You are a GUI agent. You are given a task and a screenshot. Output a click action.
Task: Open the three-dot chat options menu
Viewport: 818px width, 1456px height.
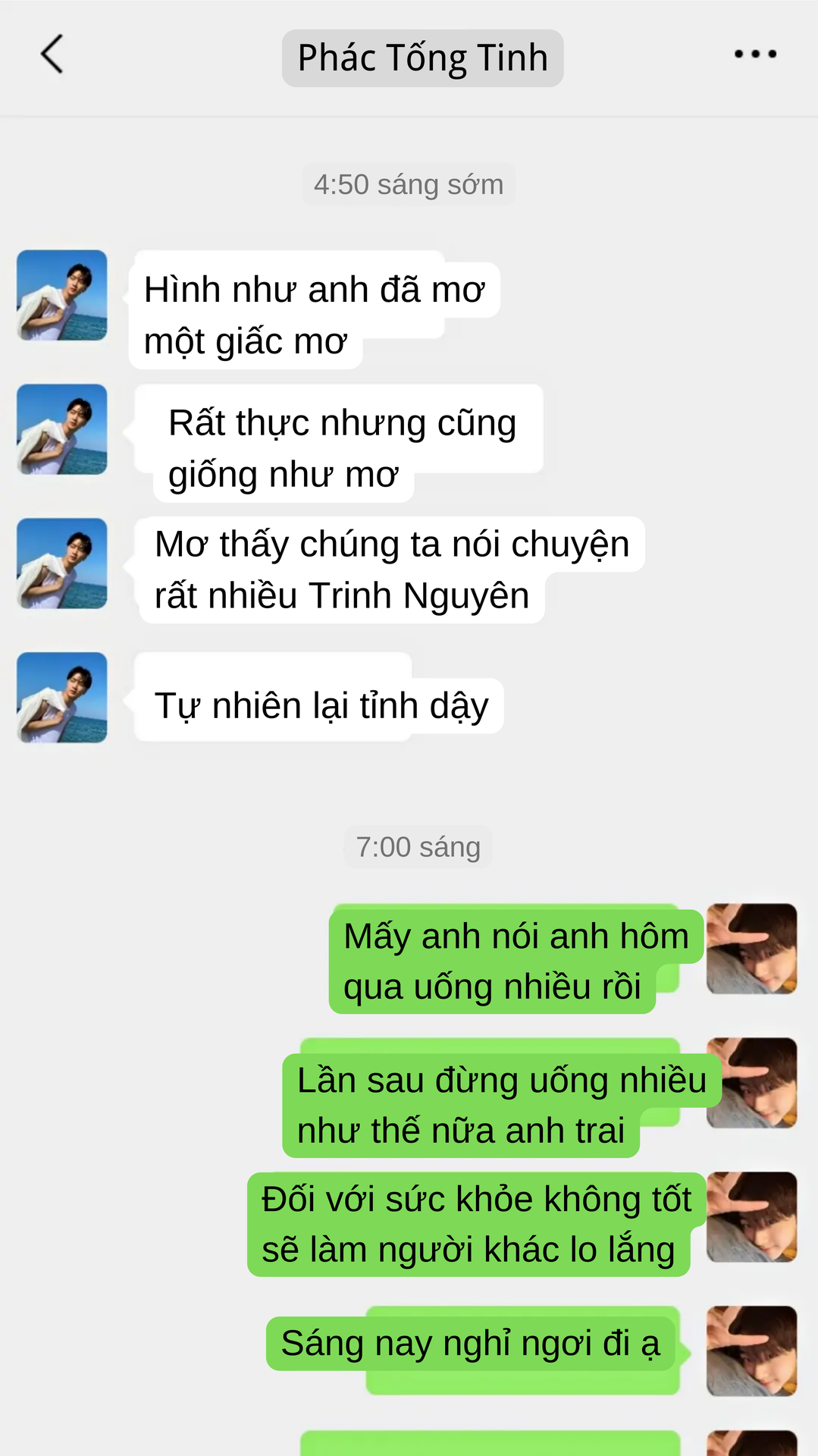click(x=755, y=54)
